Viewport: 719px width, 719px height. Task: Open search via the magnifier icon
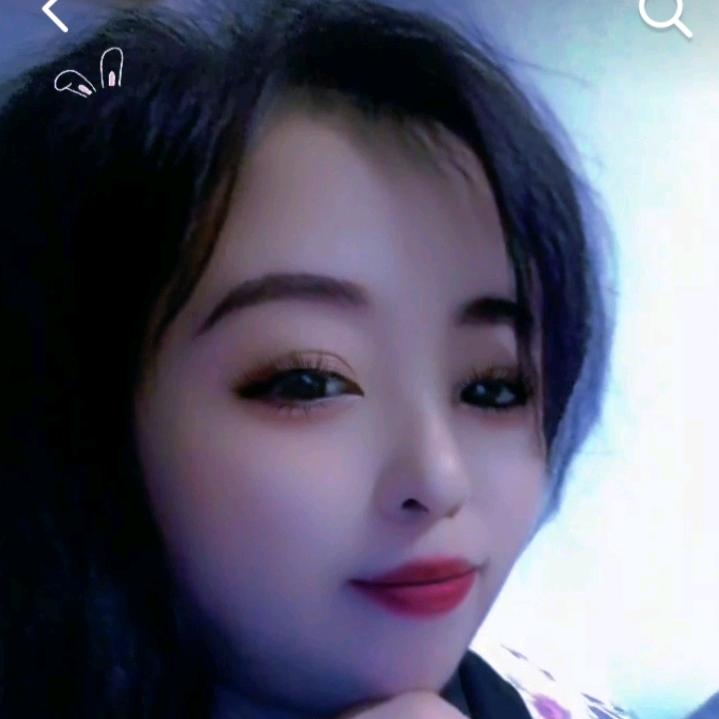(x=664, y=14)
